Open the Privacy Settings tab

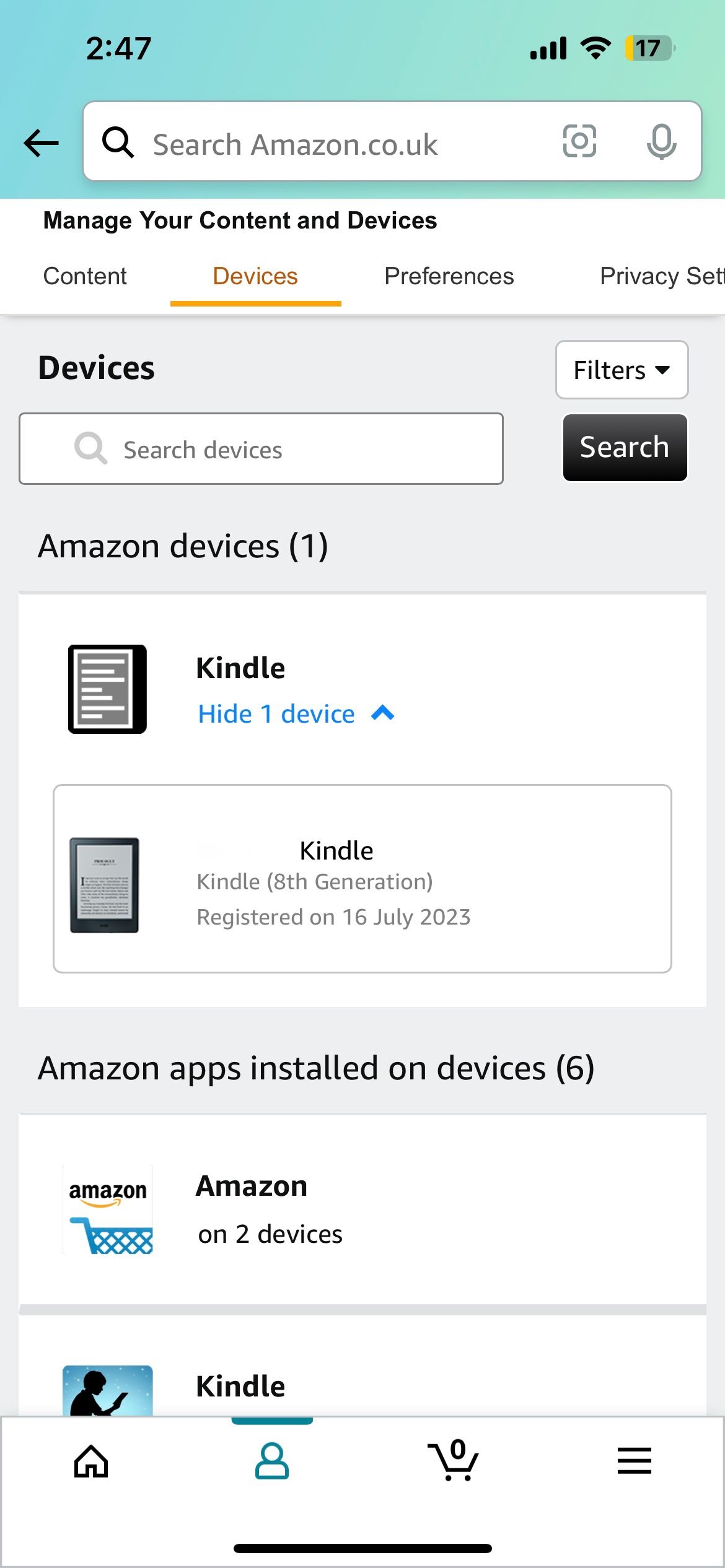(661, 276)
